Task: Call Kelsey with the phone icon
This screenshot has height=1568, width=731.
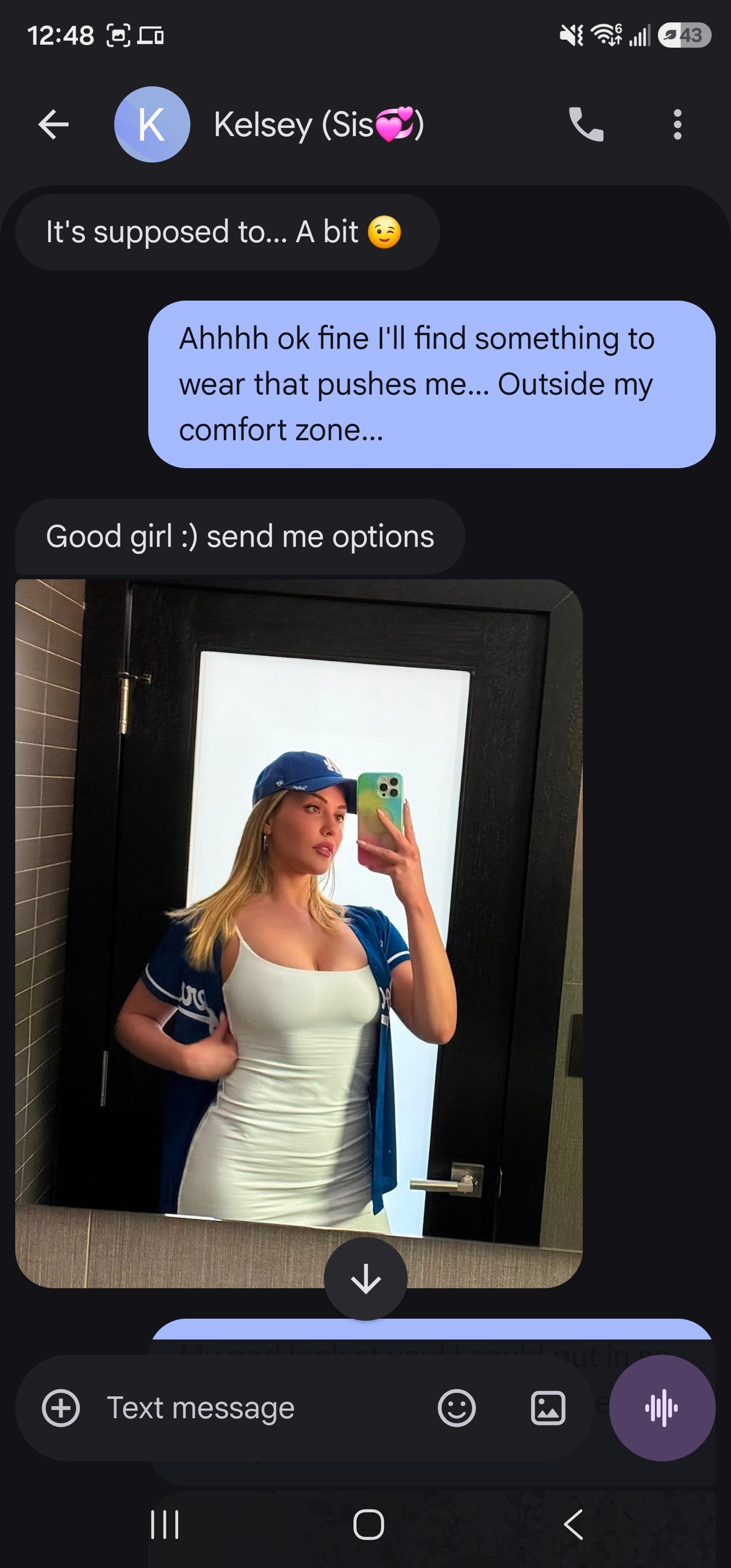Action: 585,125
